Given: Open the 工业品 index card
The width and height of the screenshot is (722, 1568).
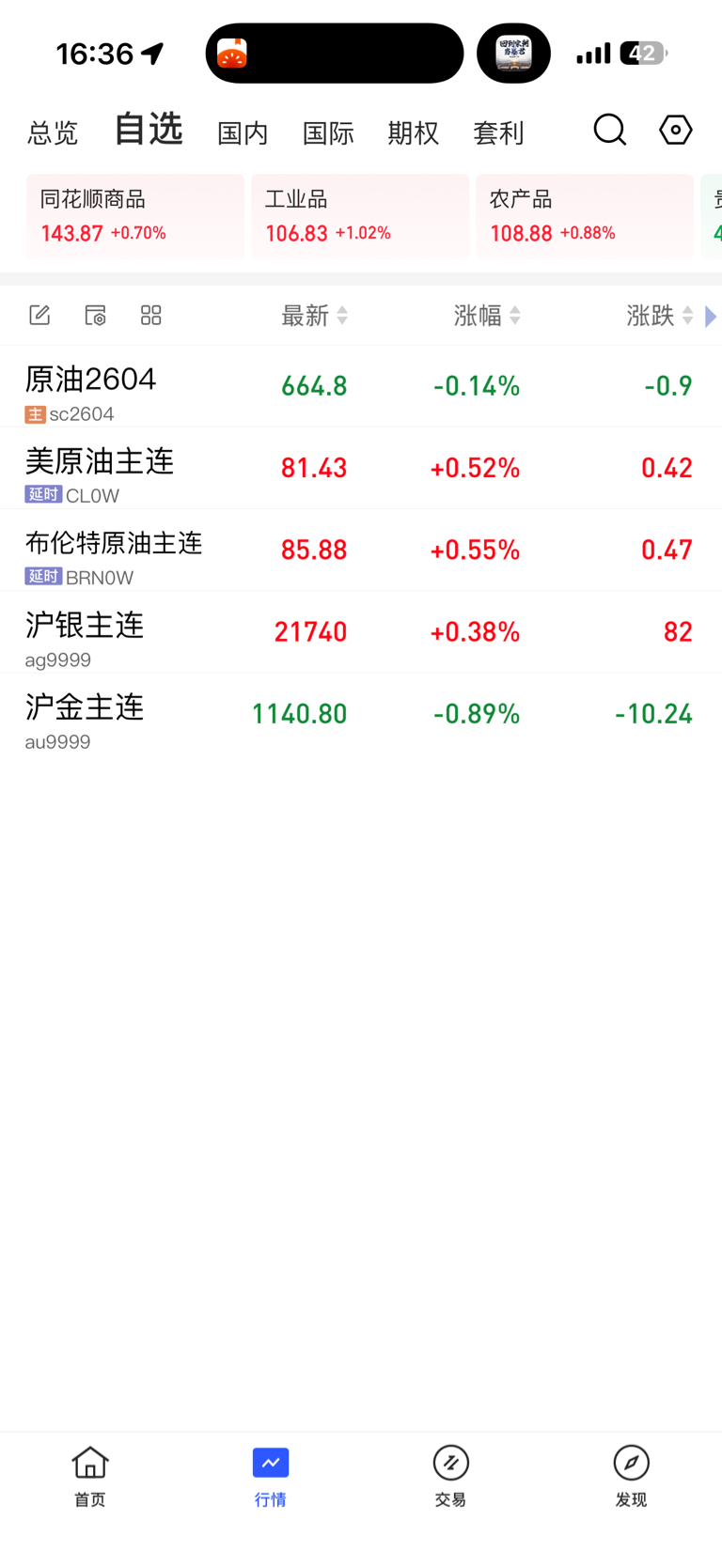Looking at the screenshot, I should [360, 216].
